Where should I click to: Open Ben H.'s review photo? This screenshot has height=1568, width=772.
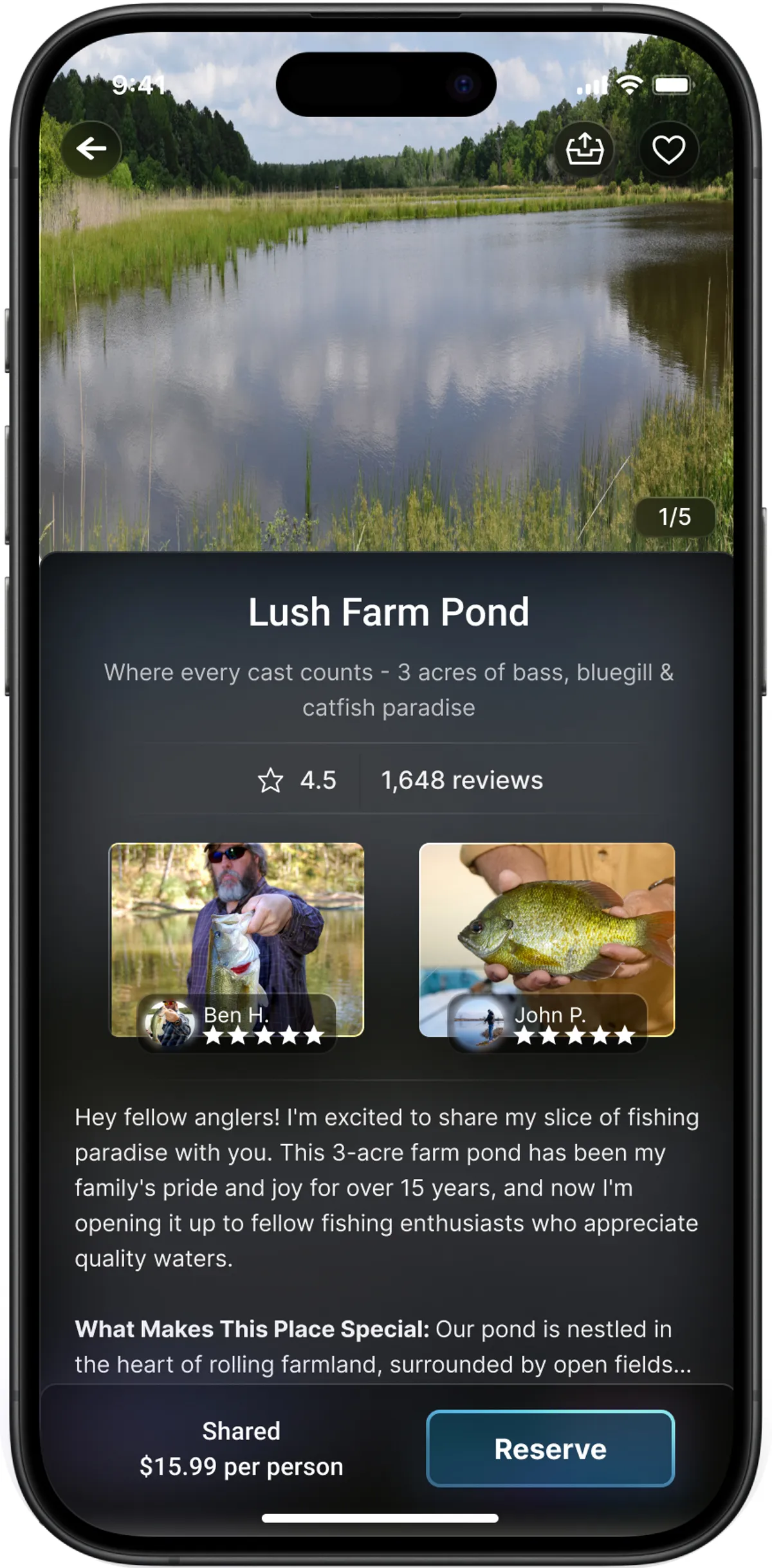(x=237, y=926)
